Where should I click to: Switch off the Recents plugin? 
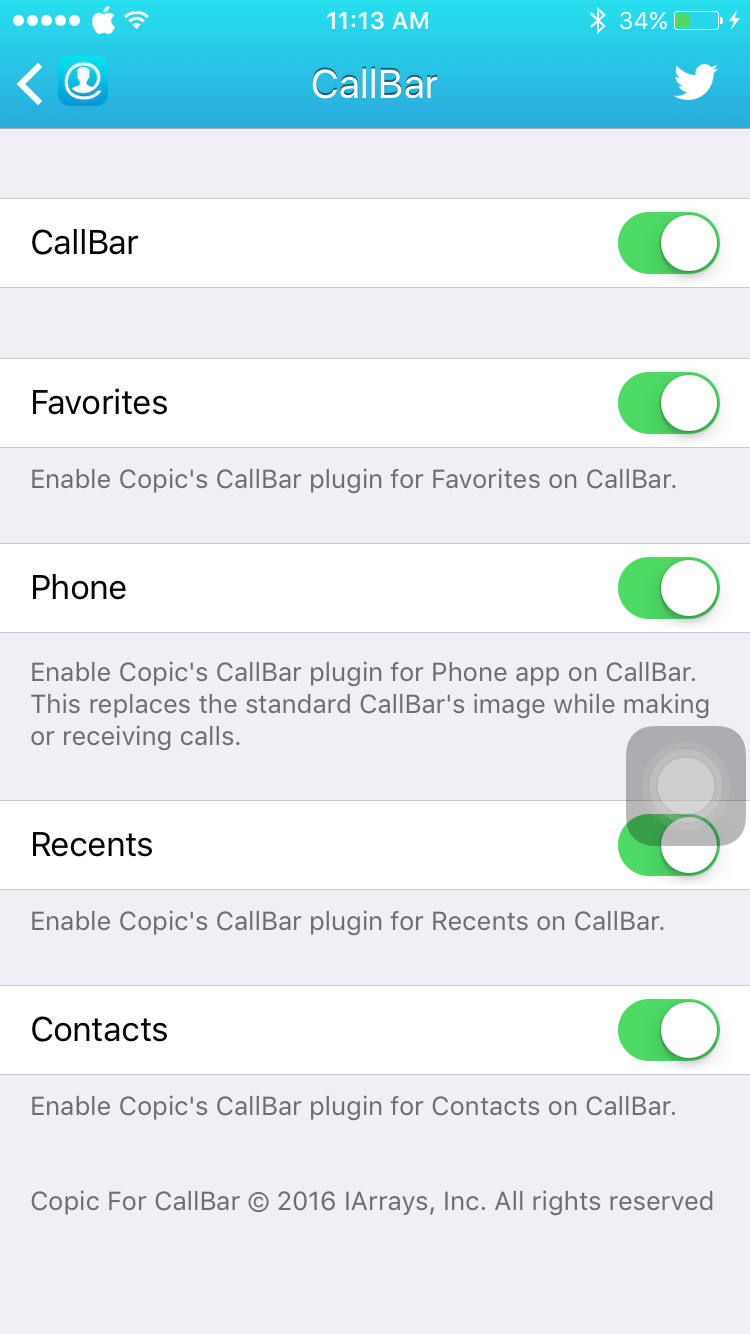(x=669, y=845)
